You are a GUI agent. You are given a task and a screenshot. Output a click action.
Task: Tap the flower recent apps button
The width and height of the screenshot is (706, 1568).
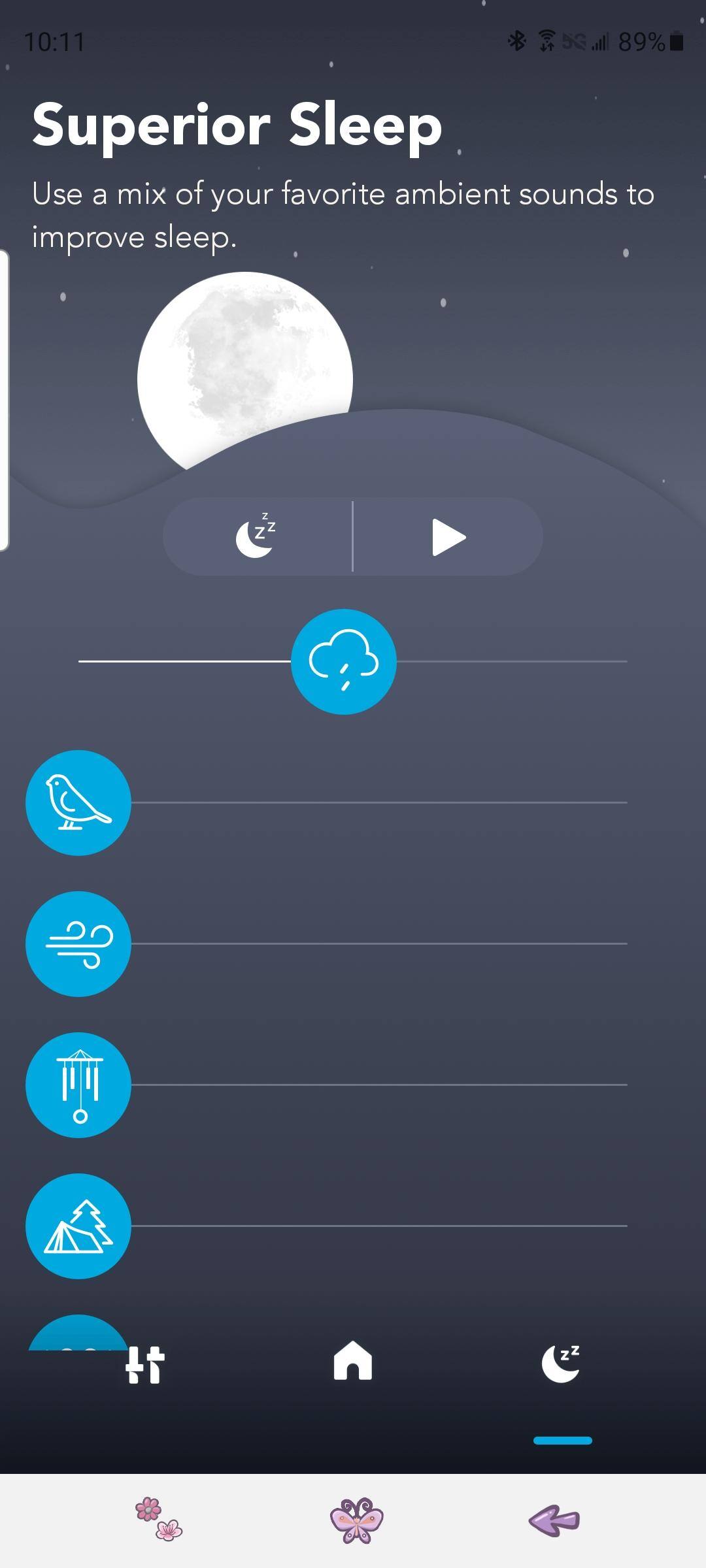tap(159, 1520)
